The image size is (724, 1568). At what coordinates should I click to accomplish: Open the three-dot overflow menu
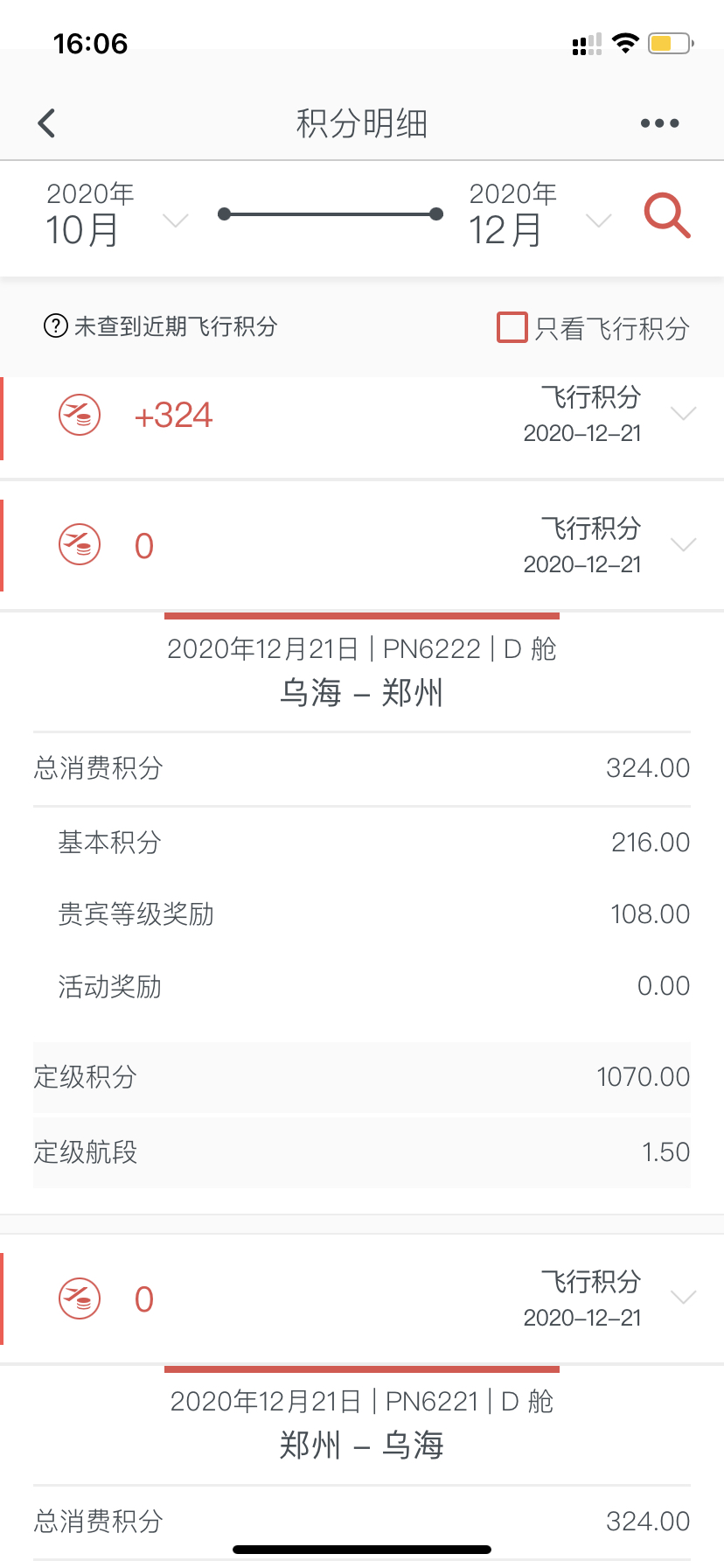click(x=659, y=123)
